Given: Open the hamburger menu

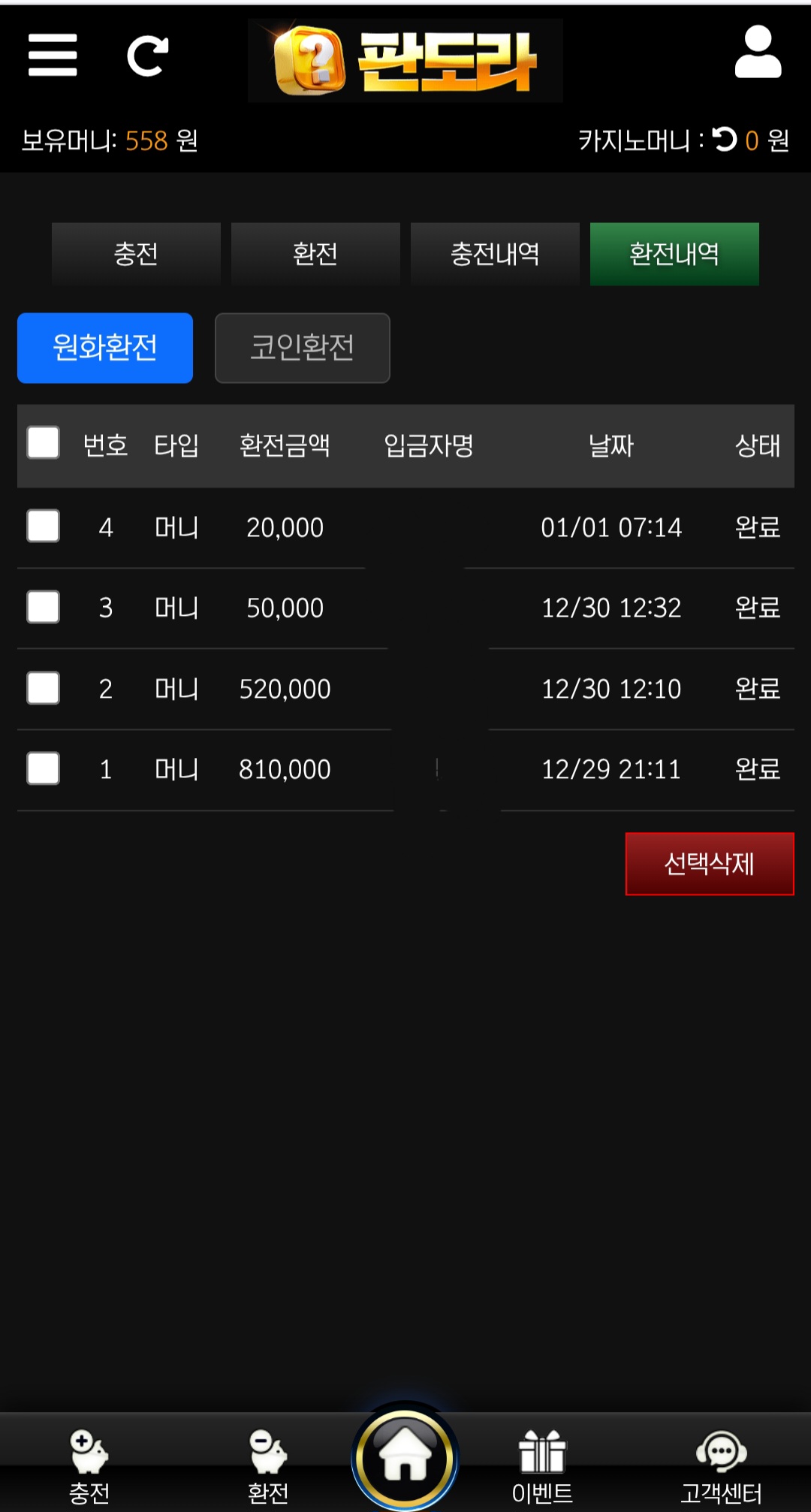Looking at the screenshot, I should point(53,55).
